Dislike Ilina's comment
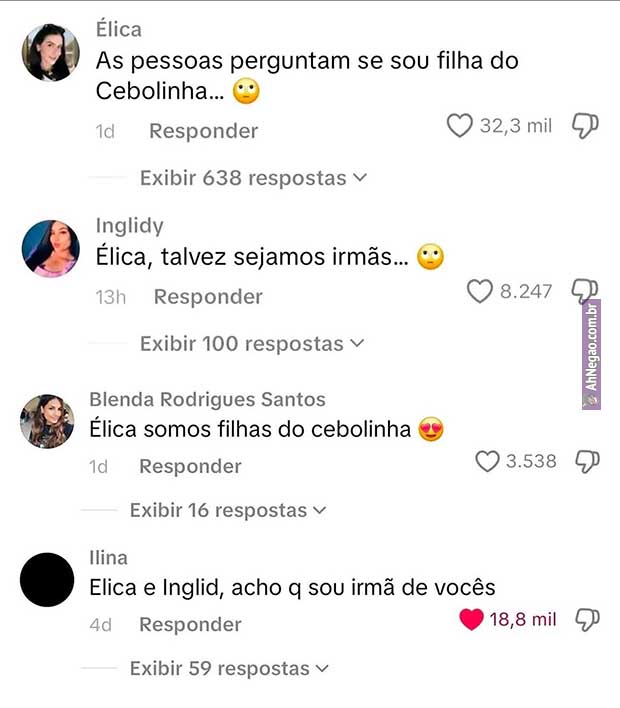 [587, 619]
